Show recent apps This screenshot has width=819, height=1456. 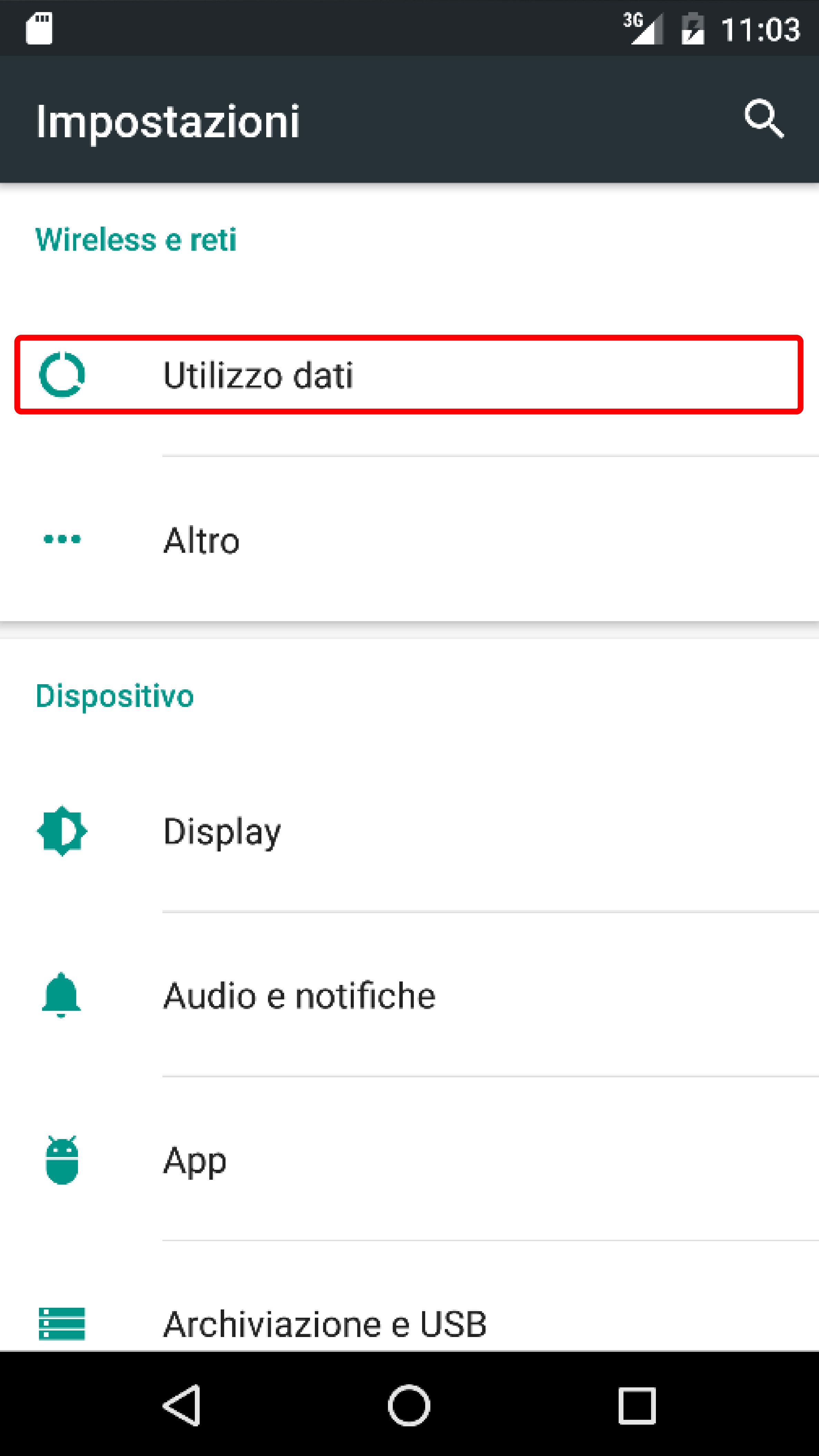click(637, 1405)
